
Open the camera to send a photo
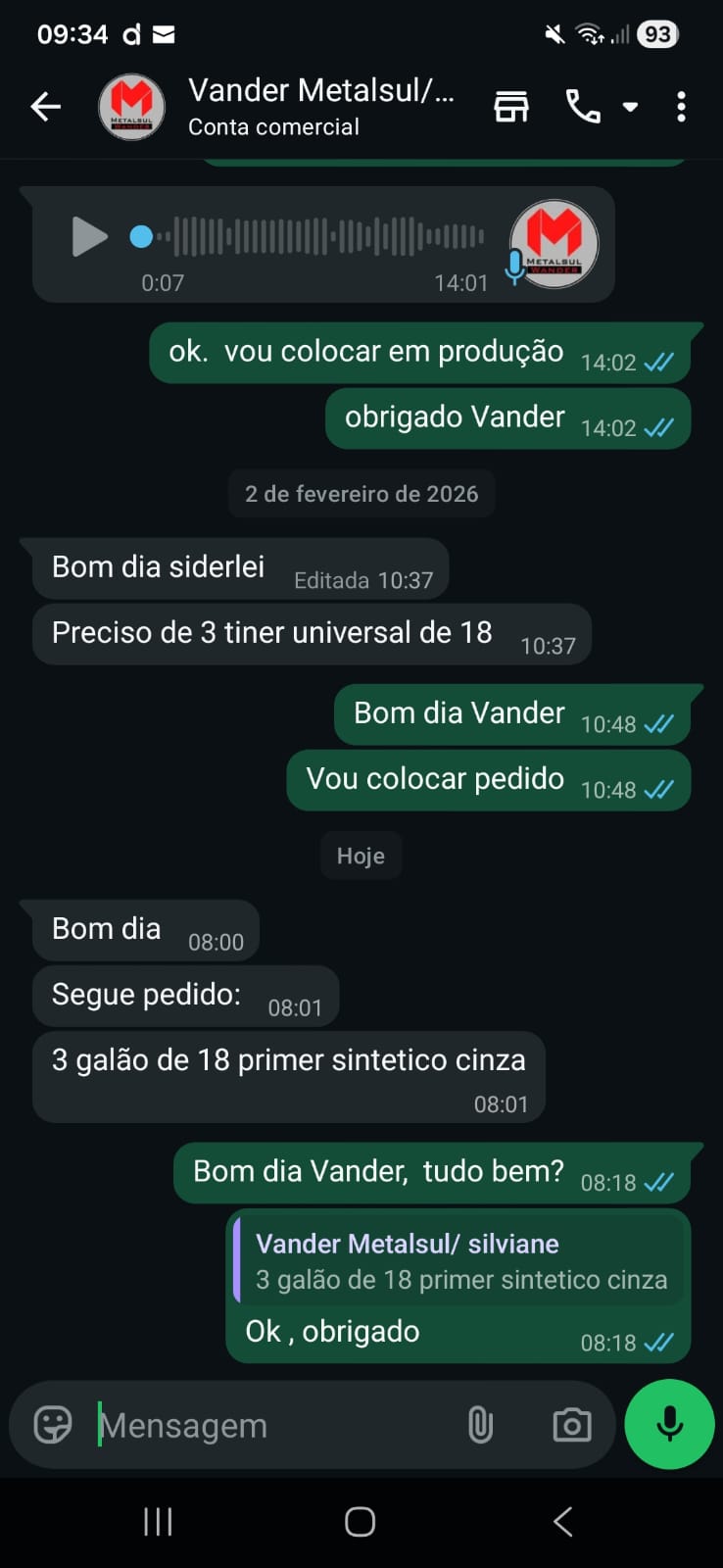pos(571,1425)
